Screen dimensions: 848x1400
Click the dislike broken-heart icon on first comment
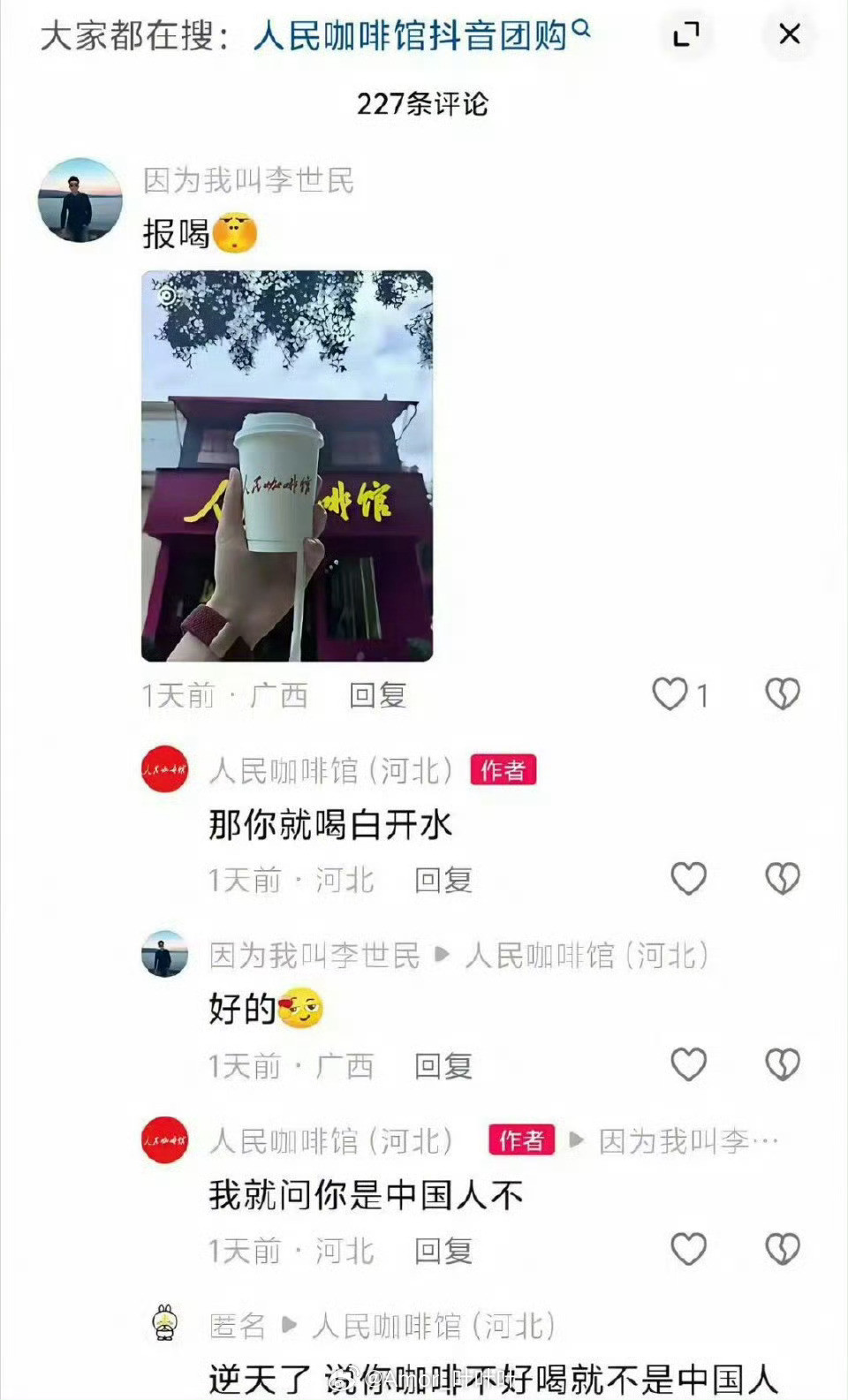[781, 694]
